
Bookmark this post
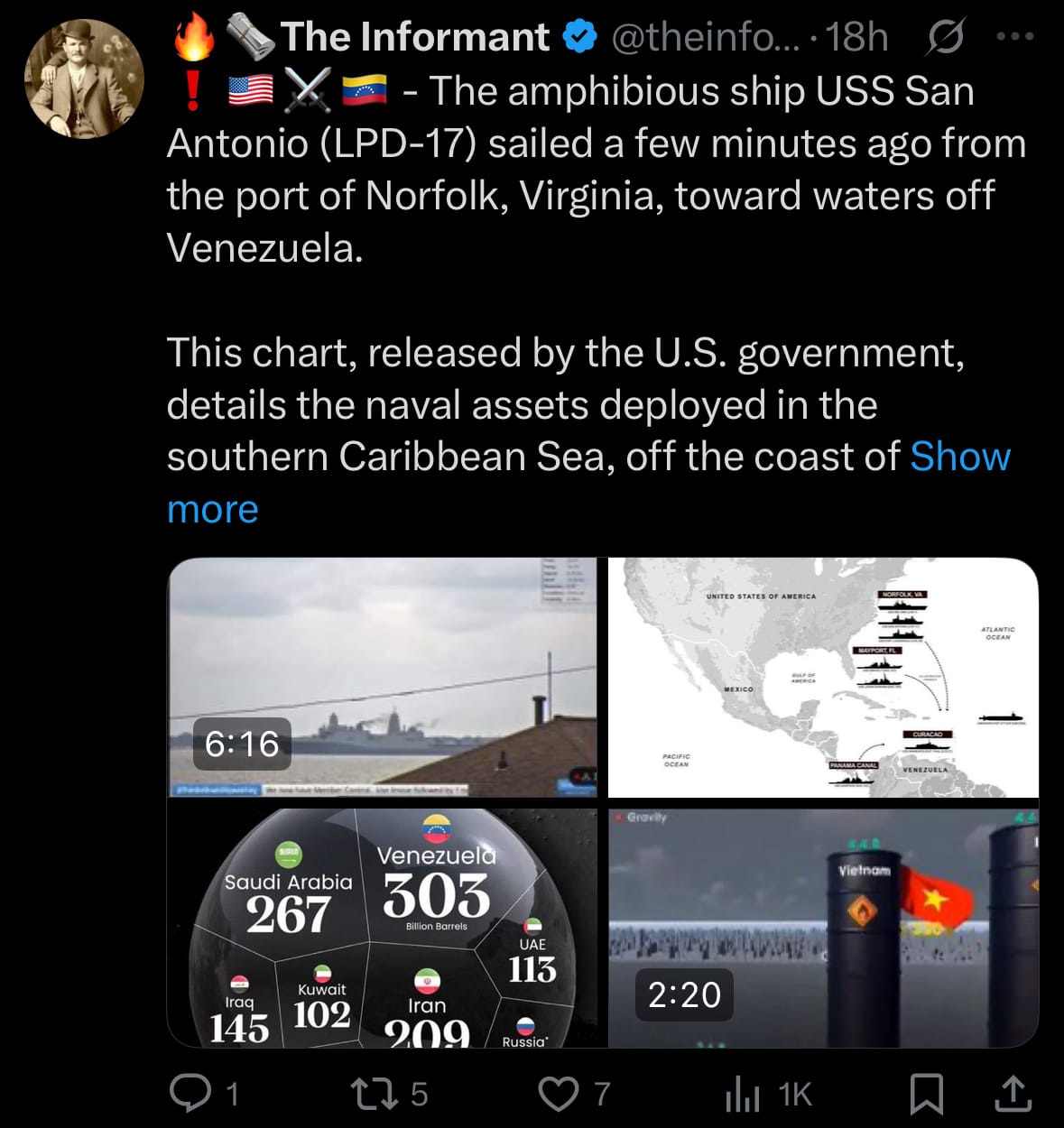point(927,1093)
